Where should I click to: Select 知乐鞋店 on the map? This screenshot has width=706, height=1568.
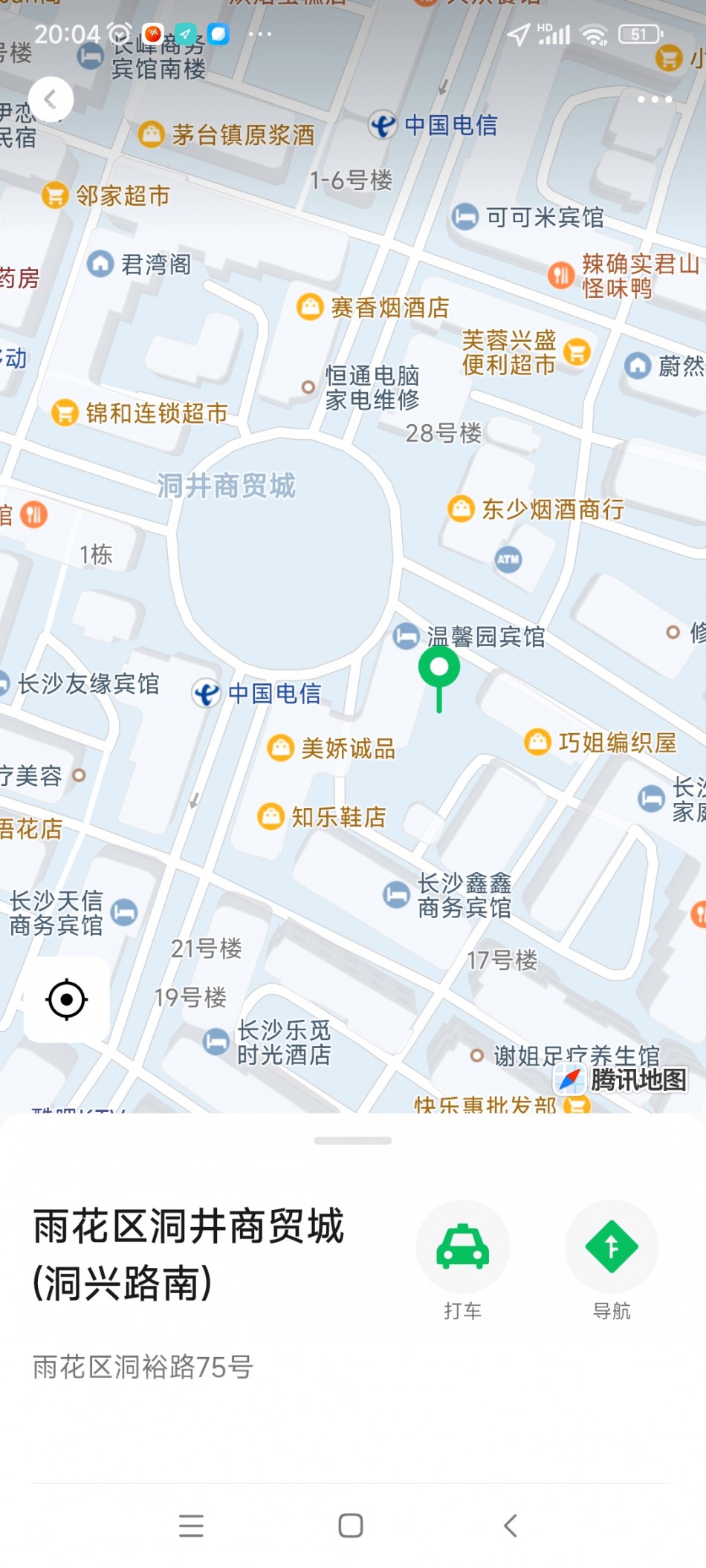pos(337,817)
